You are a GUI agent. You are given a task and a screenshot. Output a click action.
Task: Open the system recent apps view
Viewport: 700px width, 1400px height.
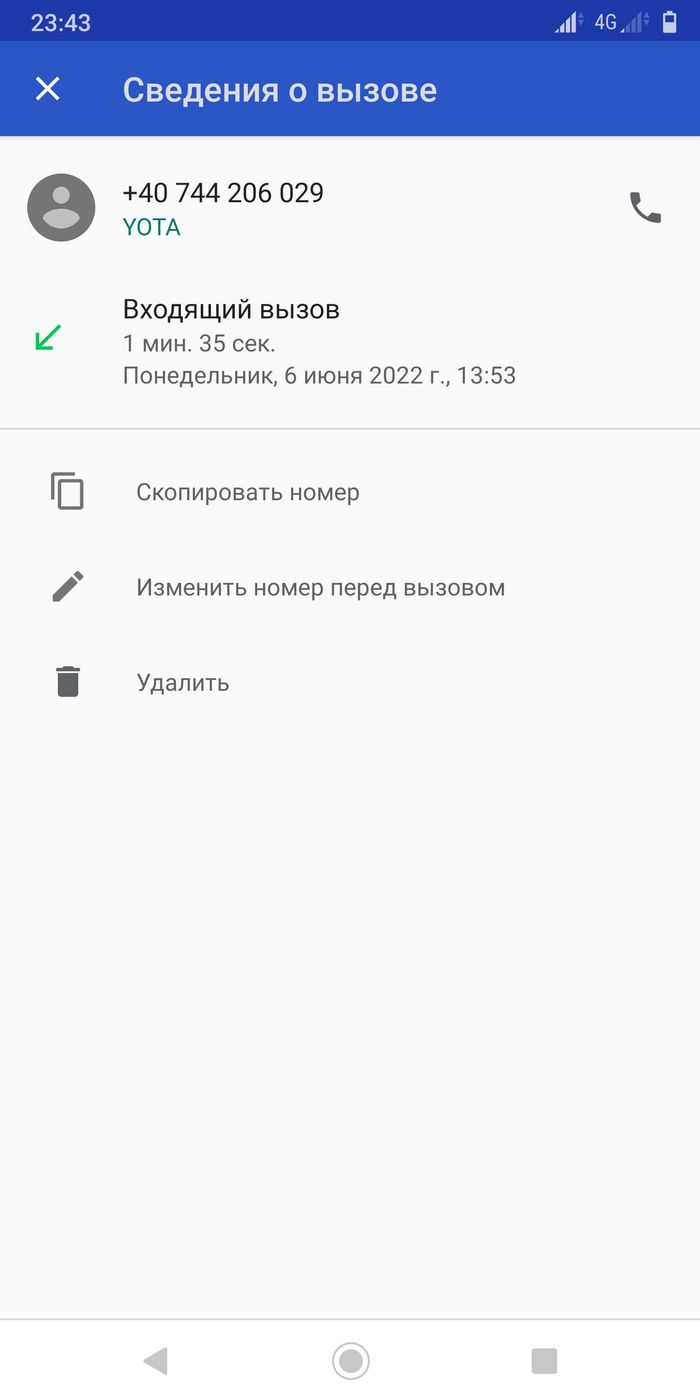pyautogui.click(x=543, y=1360)
